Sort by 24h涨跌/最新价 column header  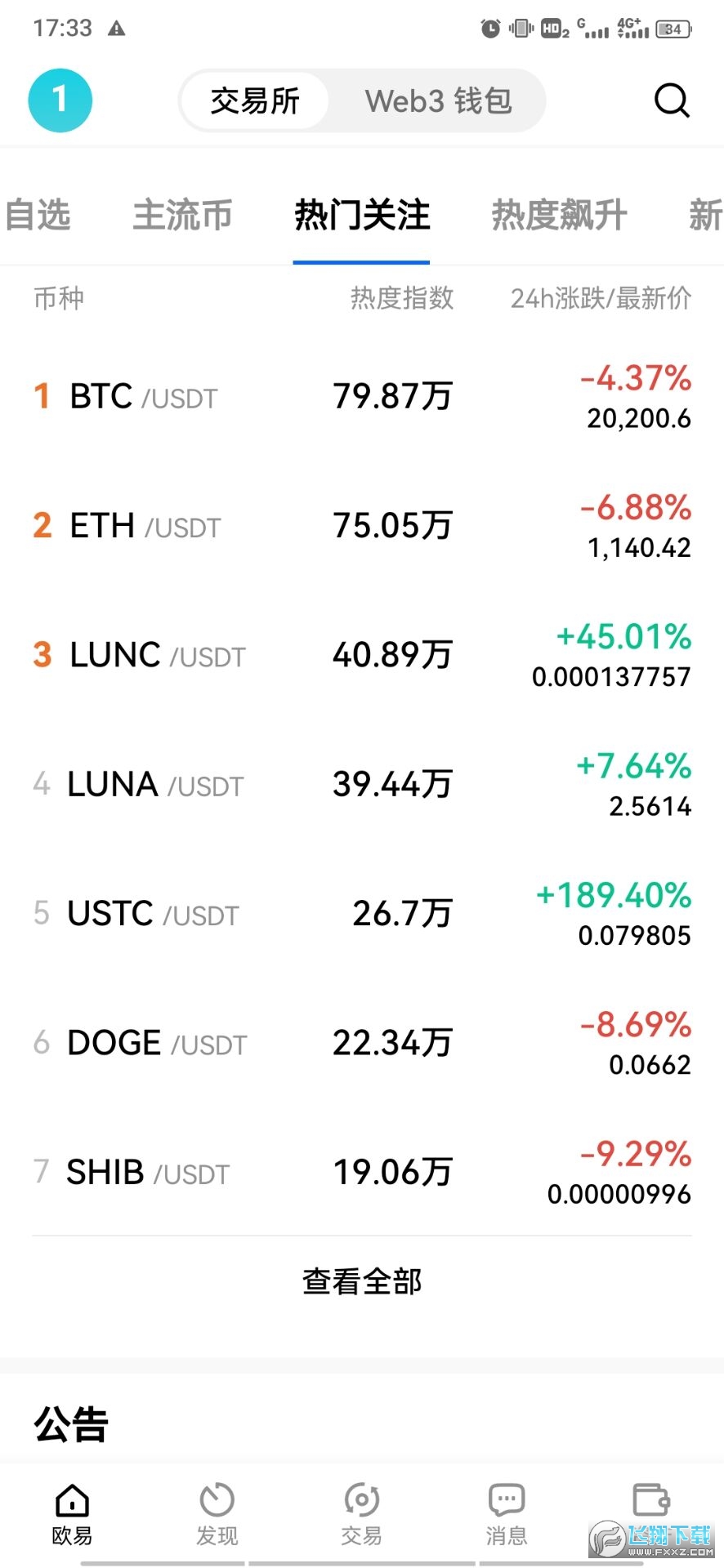point(601,299)
